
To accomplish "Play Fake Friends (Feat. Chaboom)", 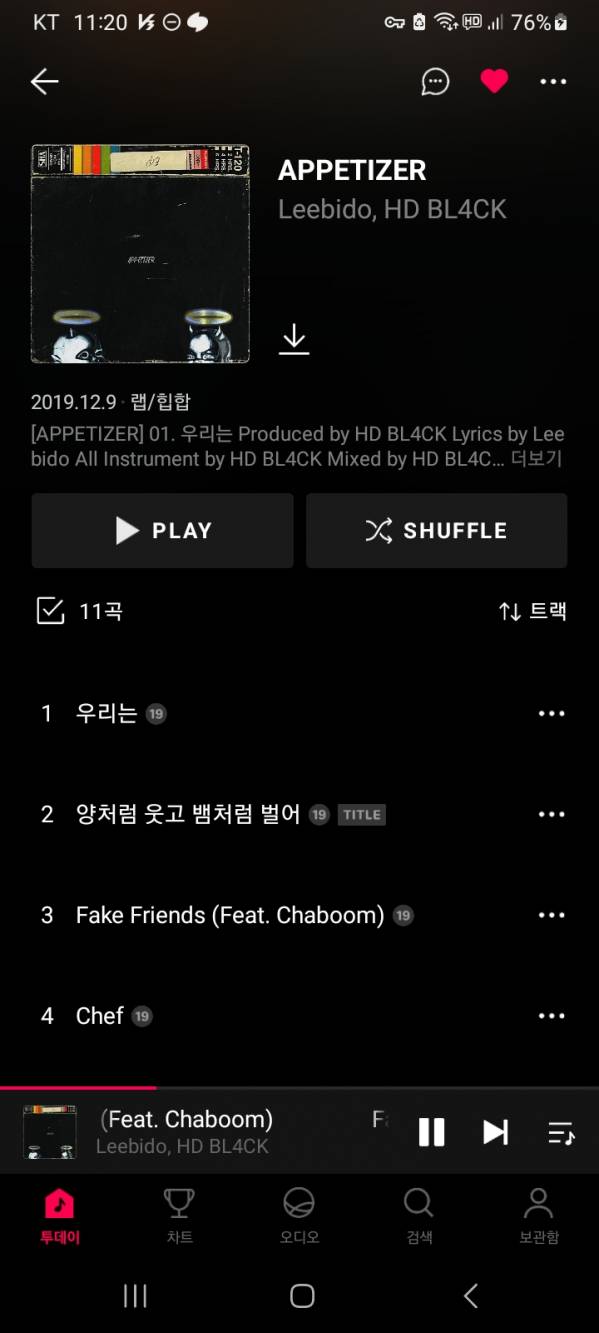I will pos(230,915).
